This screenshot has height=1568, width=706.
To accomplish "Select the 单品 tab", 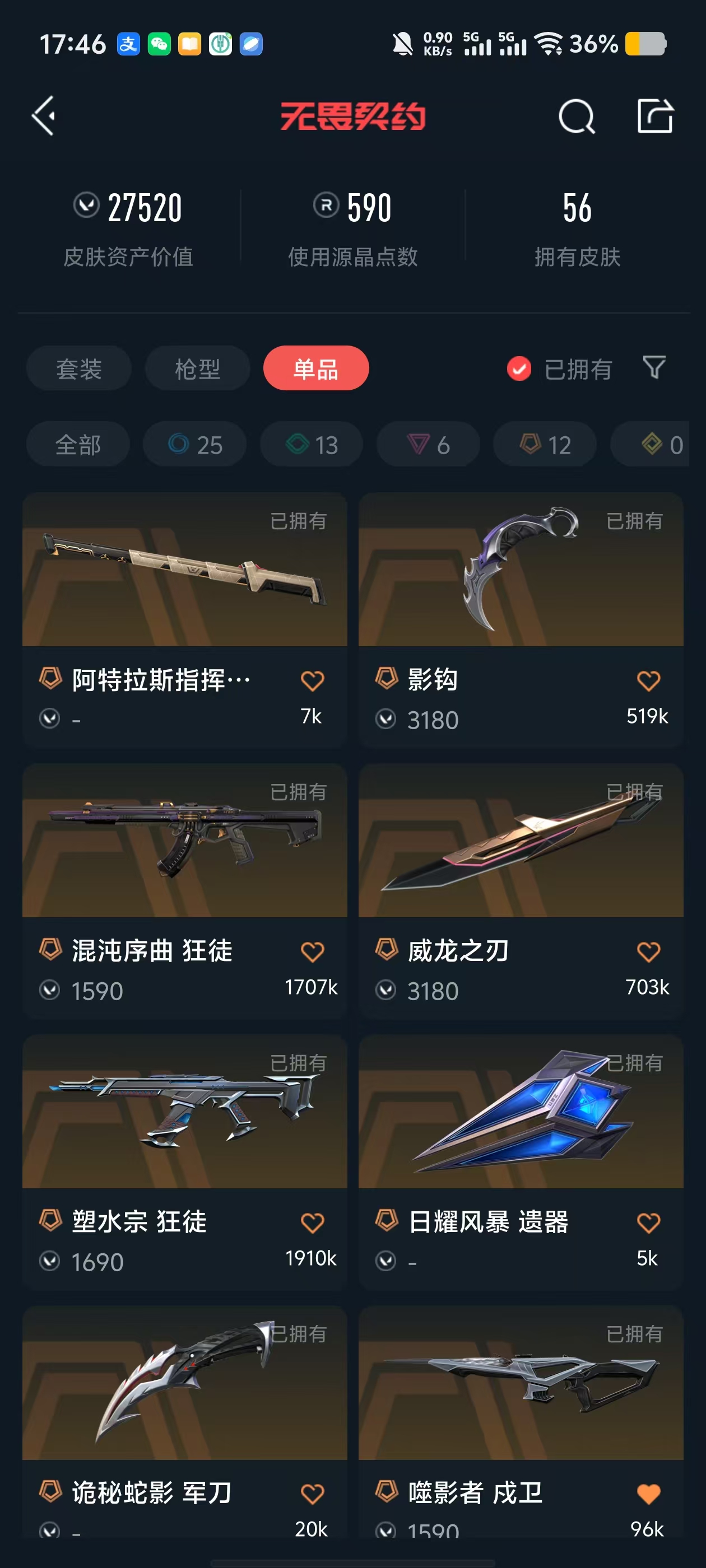I will [x=315, y=369].
